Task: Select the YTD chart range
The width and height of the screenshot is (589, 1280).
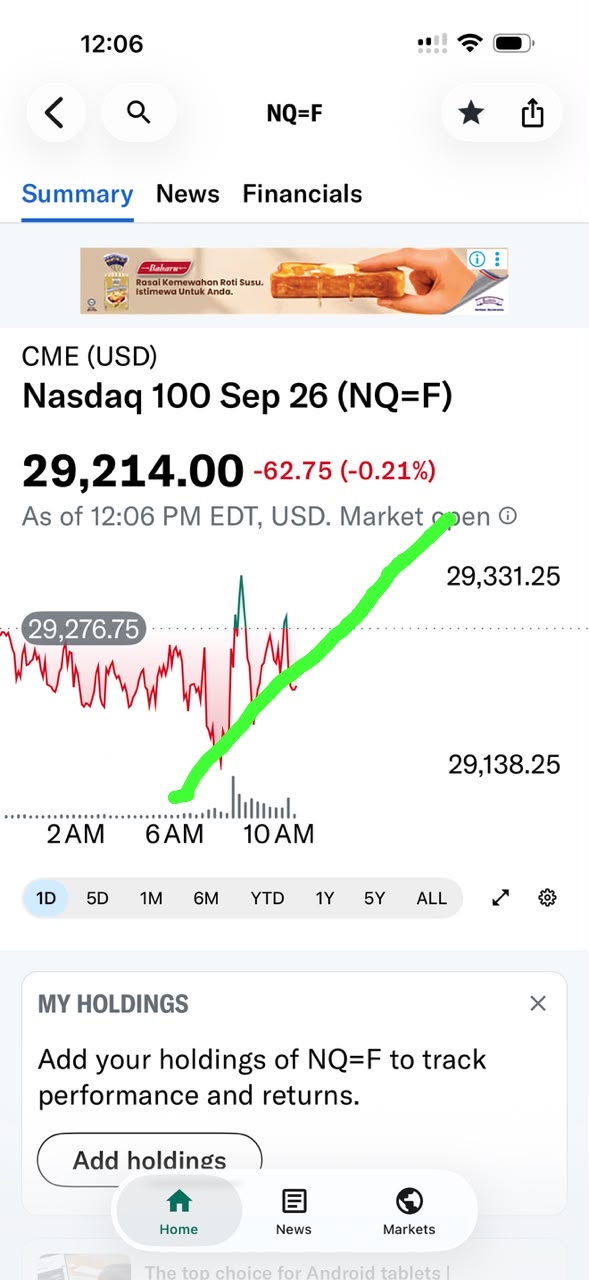Action: click(x=267, y=898)
